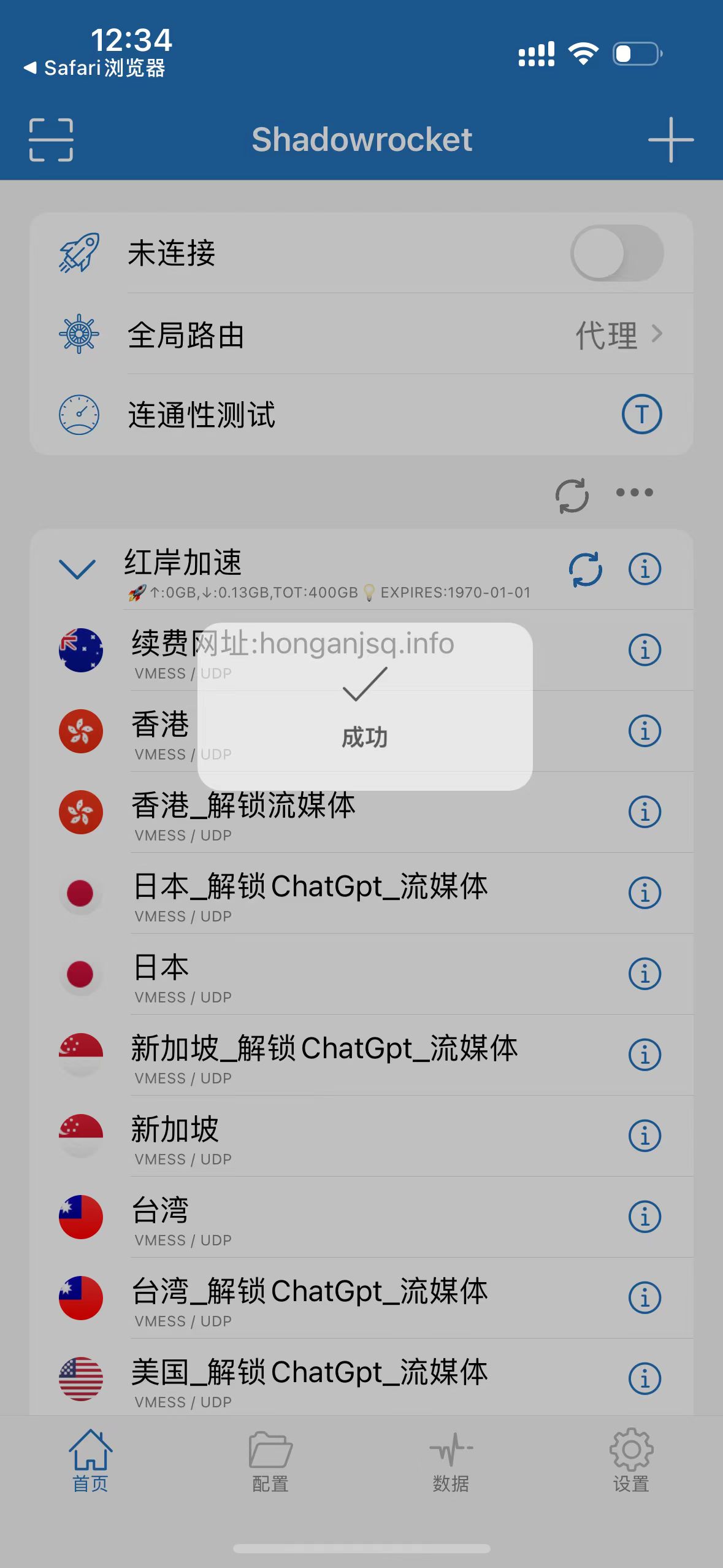Select the 香港_解锁流媒体 server
Image resolution: width=723 pixels, height=1568 pixels.
pos(361,812)
